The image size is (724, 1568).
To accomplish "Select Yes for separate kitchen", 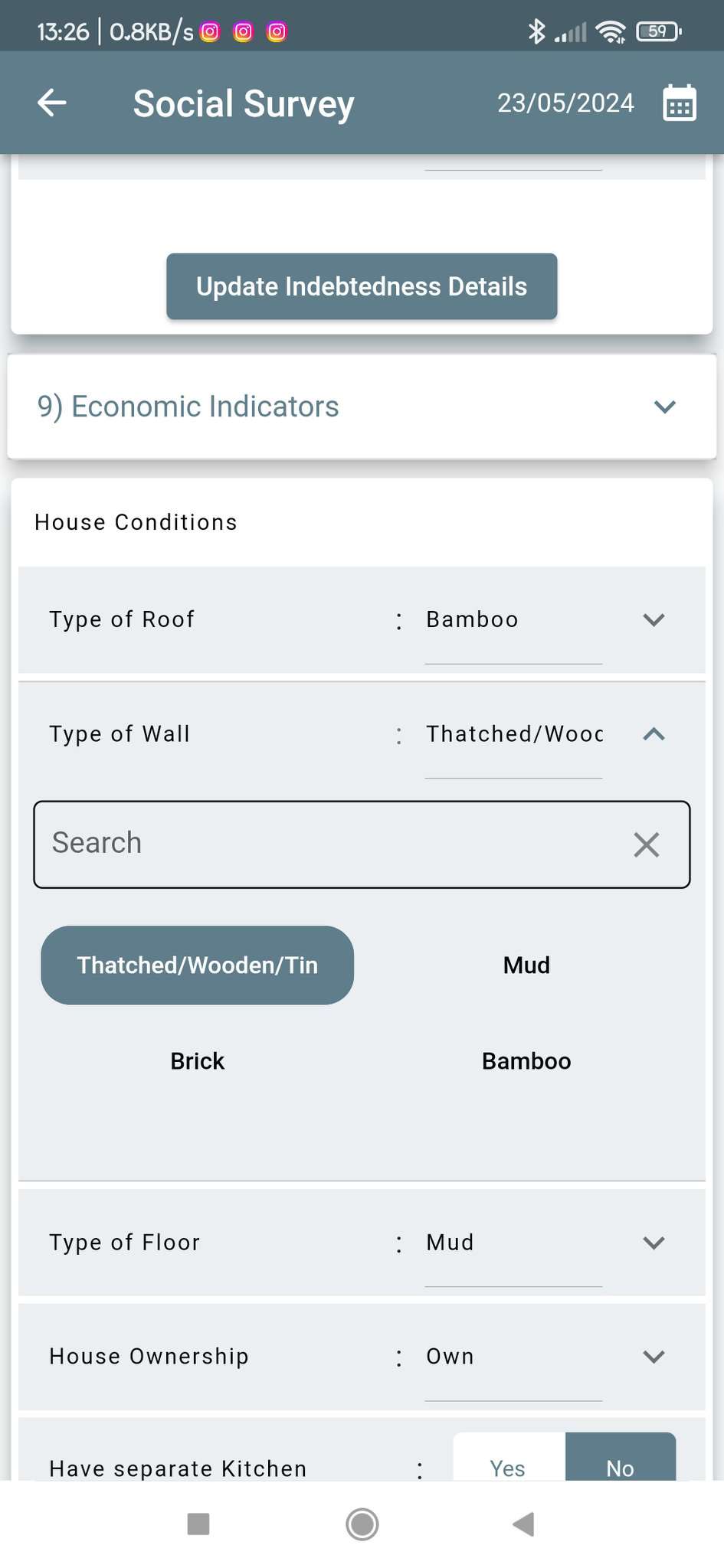I will 509,1461.
